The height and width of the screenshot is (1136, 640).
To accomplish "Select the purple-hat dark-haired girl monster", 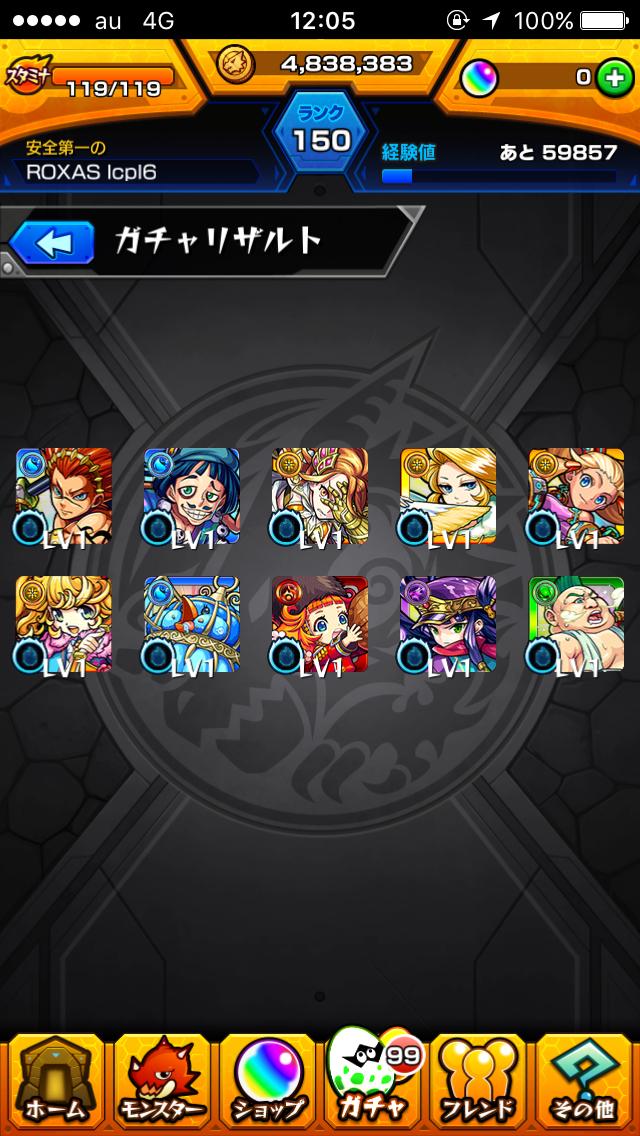I will [448, 624].
